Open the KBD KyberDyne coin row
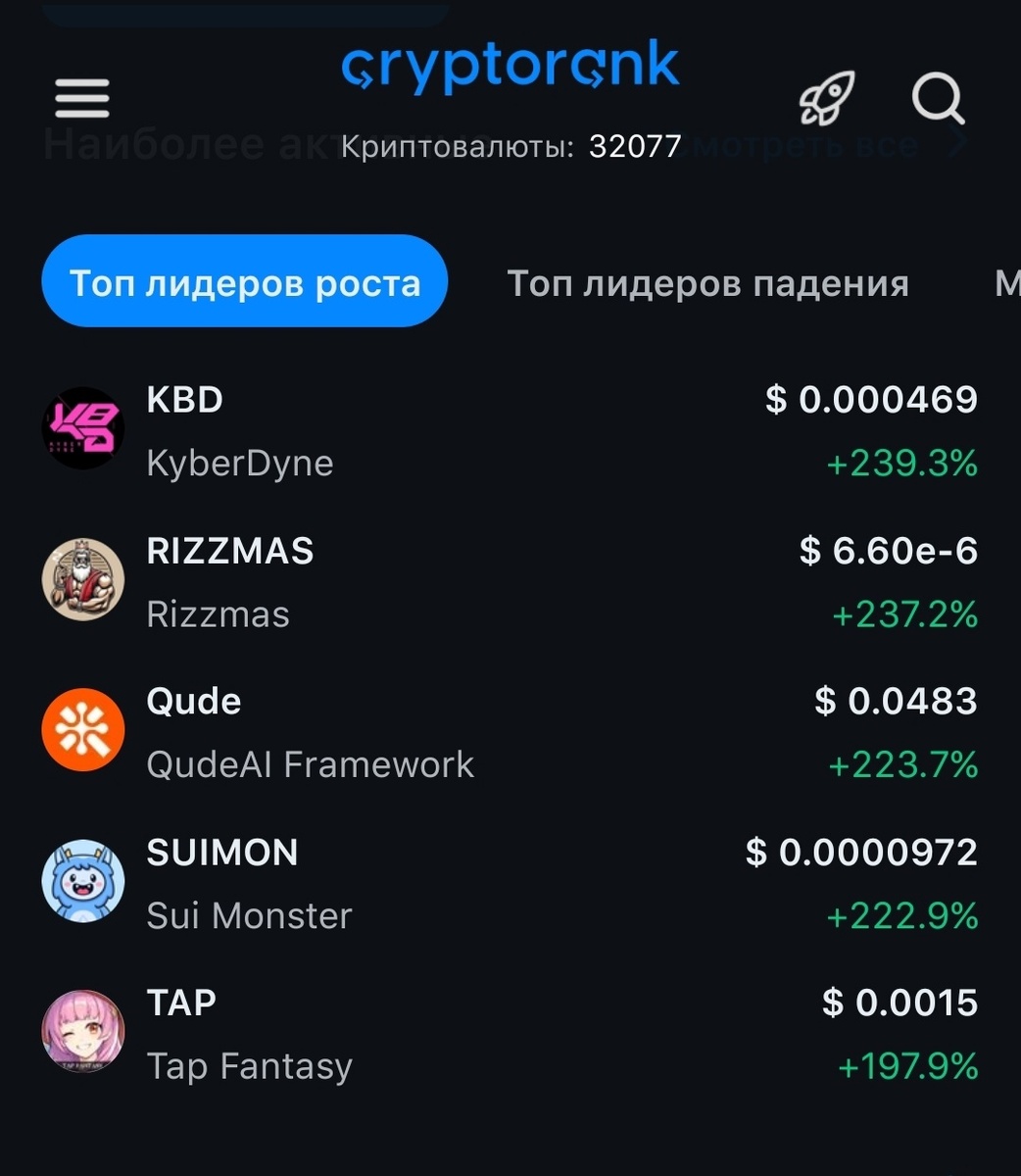This screenshot has width=1021, height=1176. pos(510,430)
